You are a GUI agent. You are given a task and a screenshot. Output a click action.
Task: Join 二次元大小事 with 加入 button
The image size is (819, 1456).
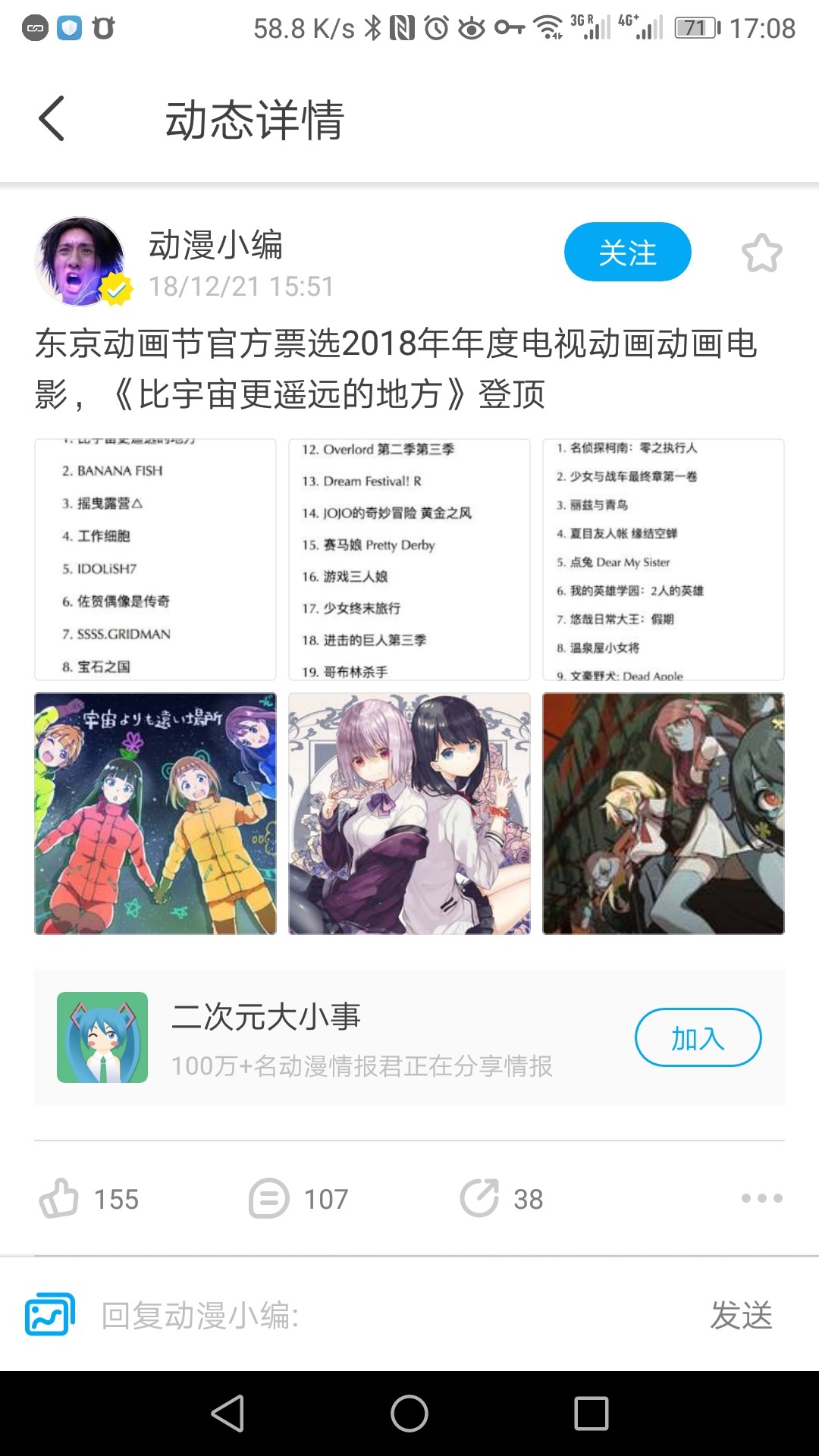pyautogui.click(x=698, y=1037)
